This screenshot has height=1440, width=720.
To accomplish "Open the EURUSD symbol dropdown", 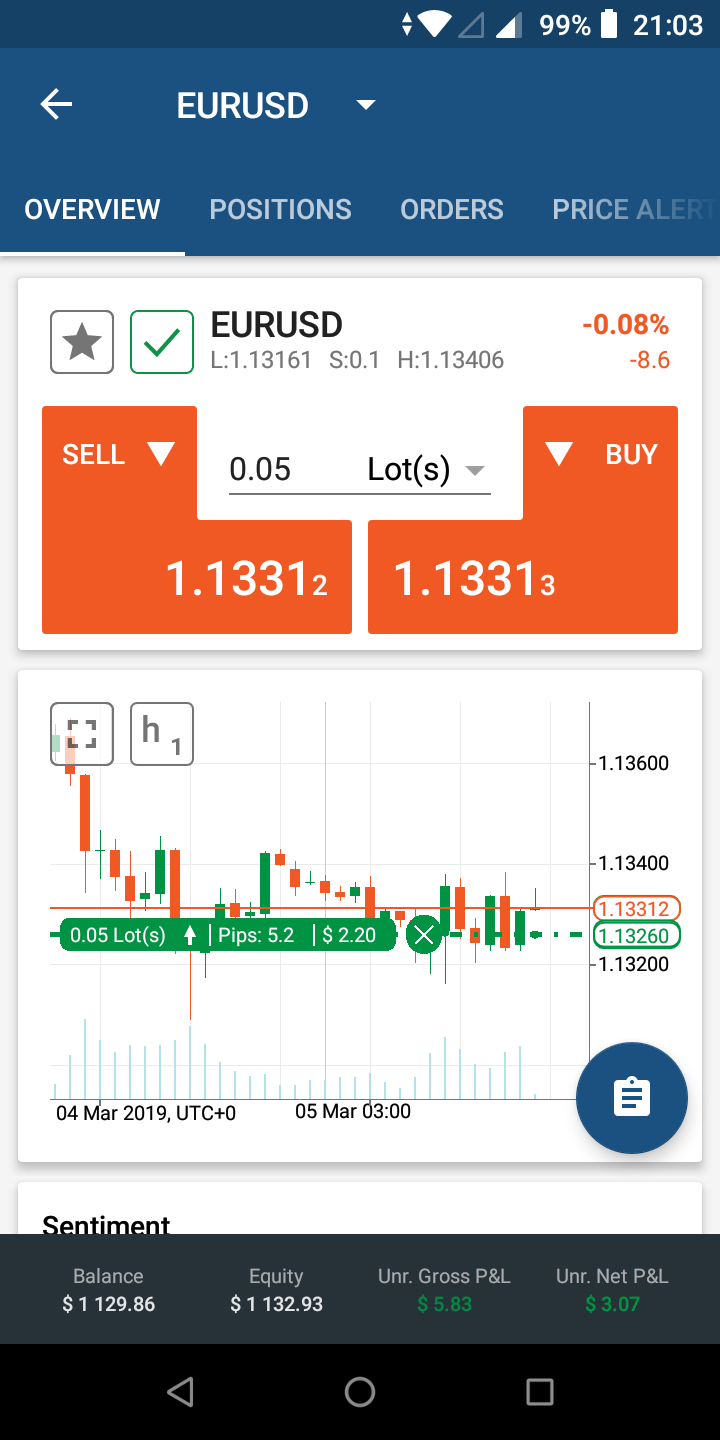I will (366, 105).
